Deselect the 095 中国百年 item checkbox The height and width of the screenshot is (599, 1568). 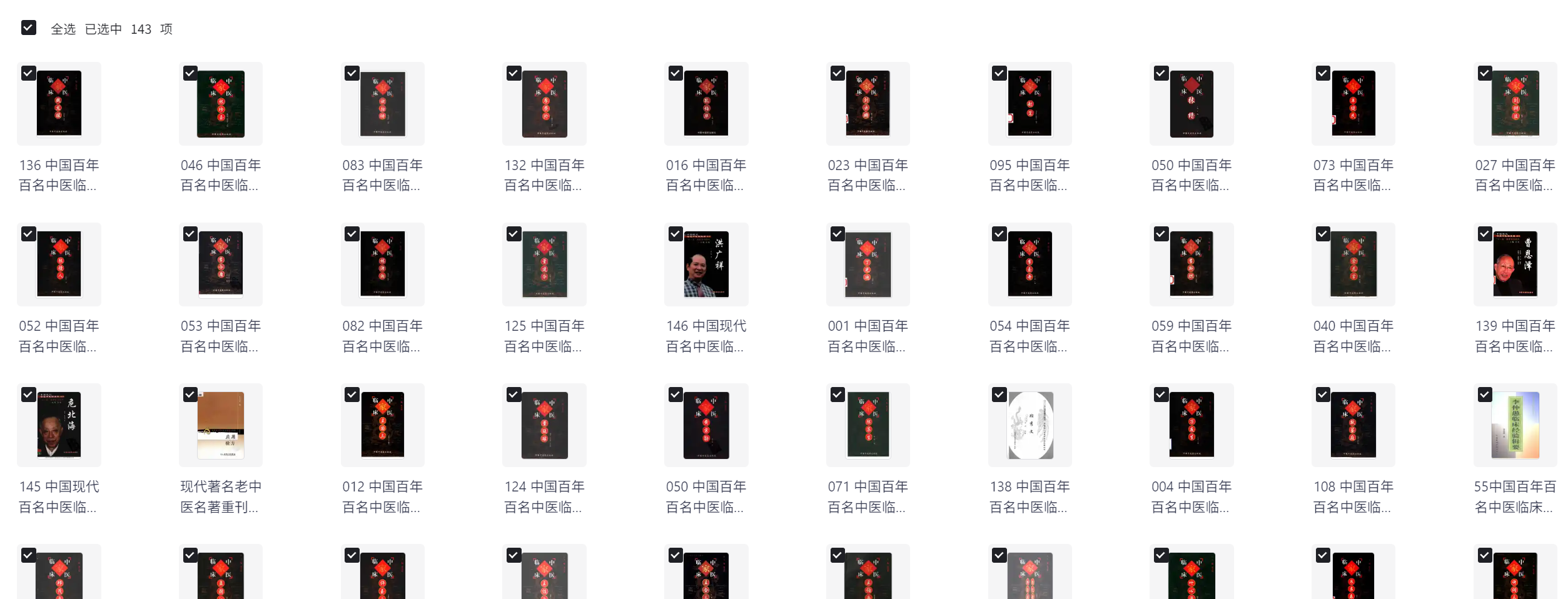pyautogui.click(x=999, y=73)
